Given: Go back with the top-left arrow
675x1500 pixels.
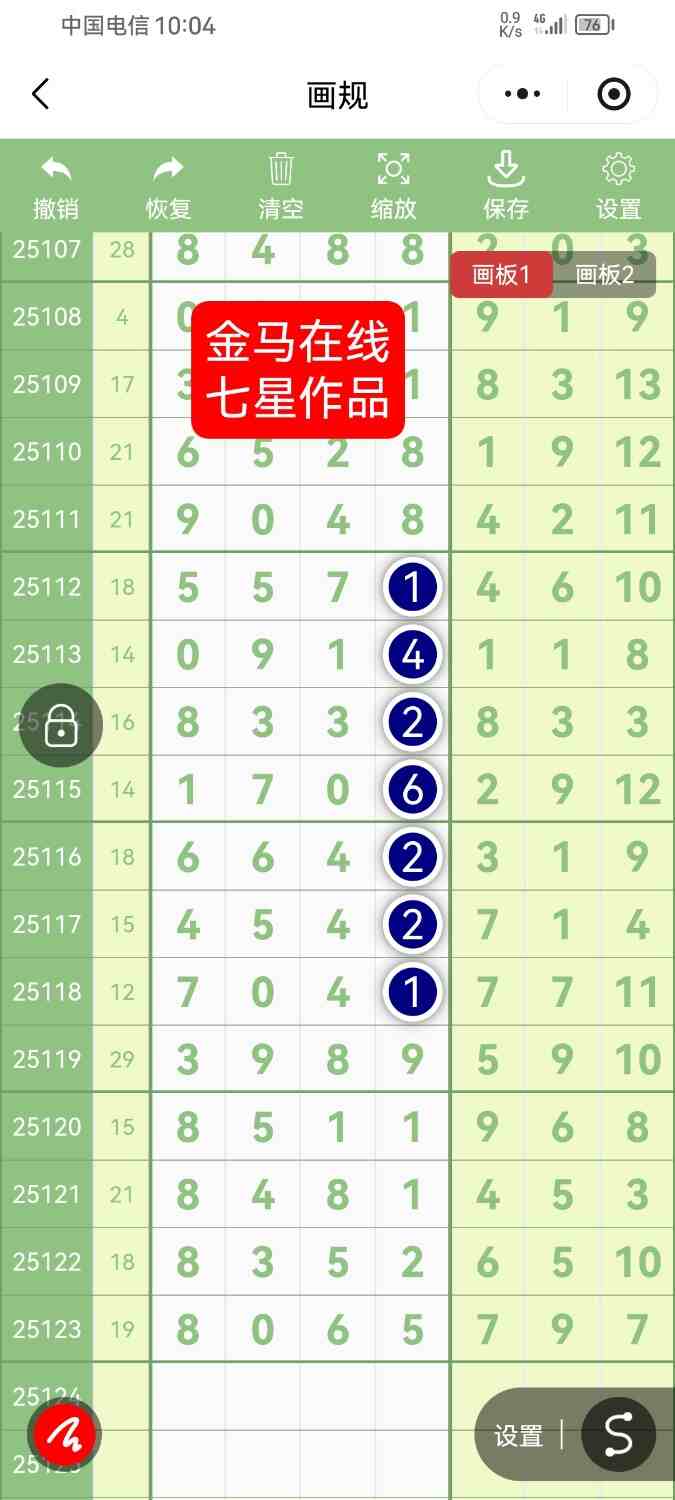Looking at the screenshot, I should click(40, 95).
